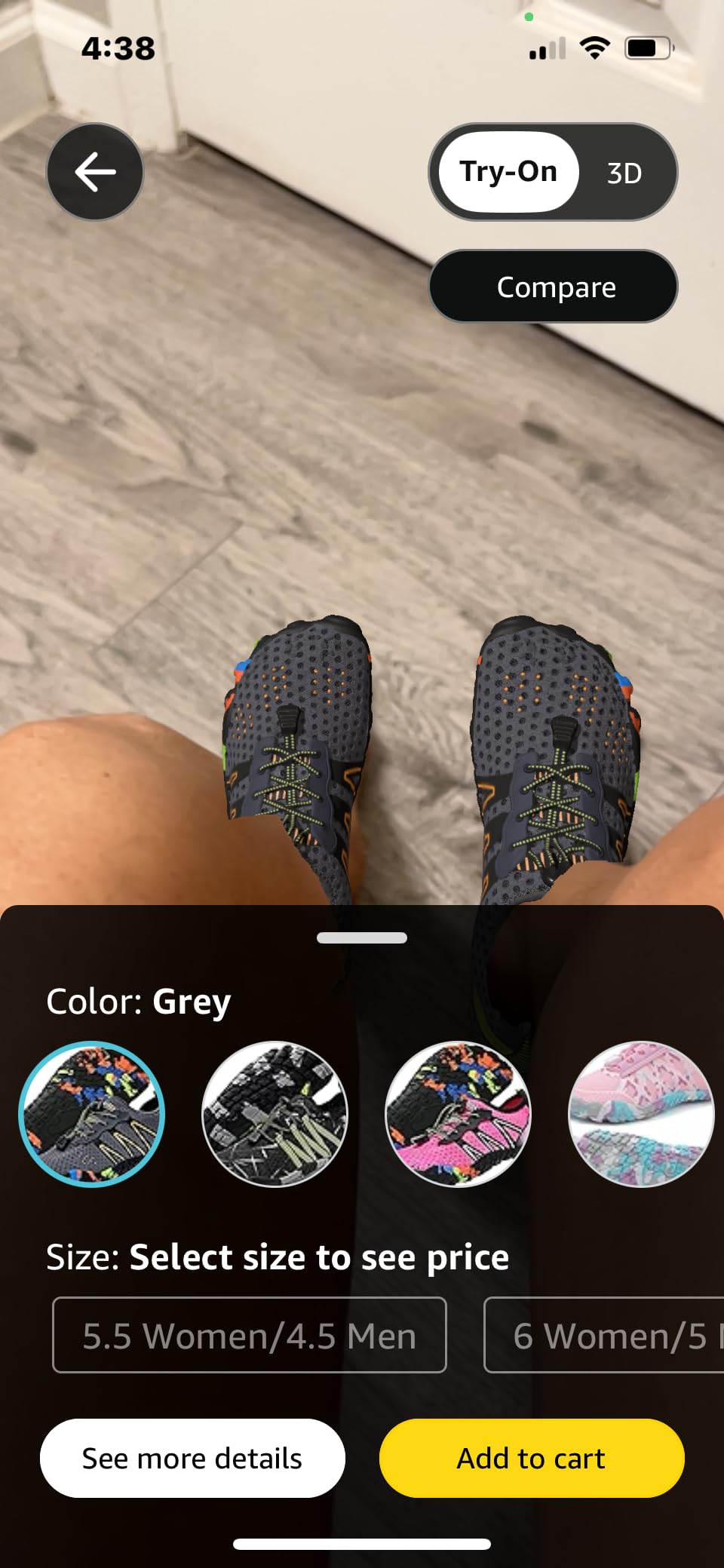Pick the hot pink shoe swatch
This screenshot has height=1568, width=724.
(x=458, y=1114)
